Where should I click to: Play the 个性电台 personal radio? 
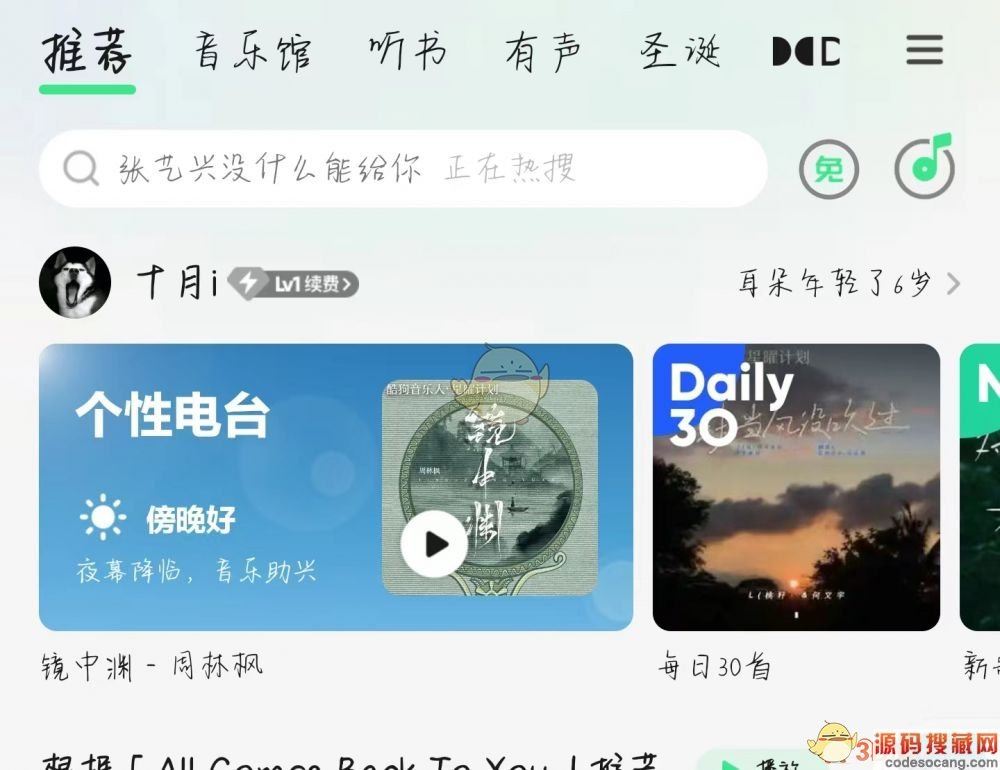pyautogui.click(x=434, y=544)
